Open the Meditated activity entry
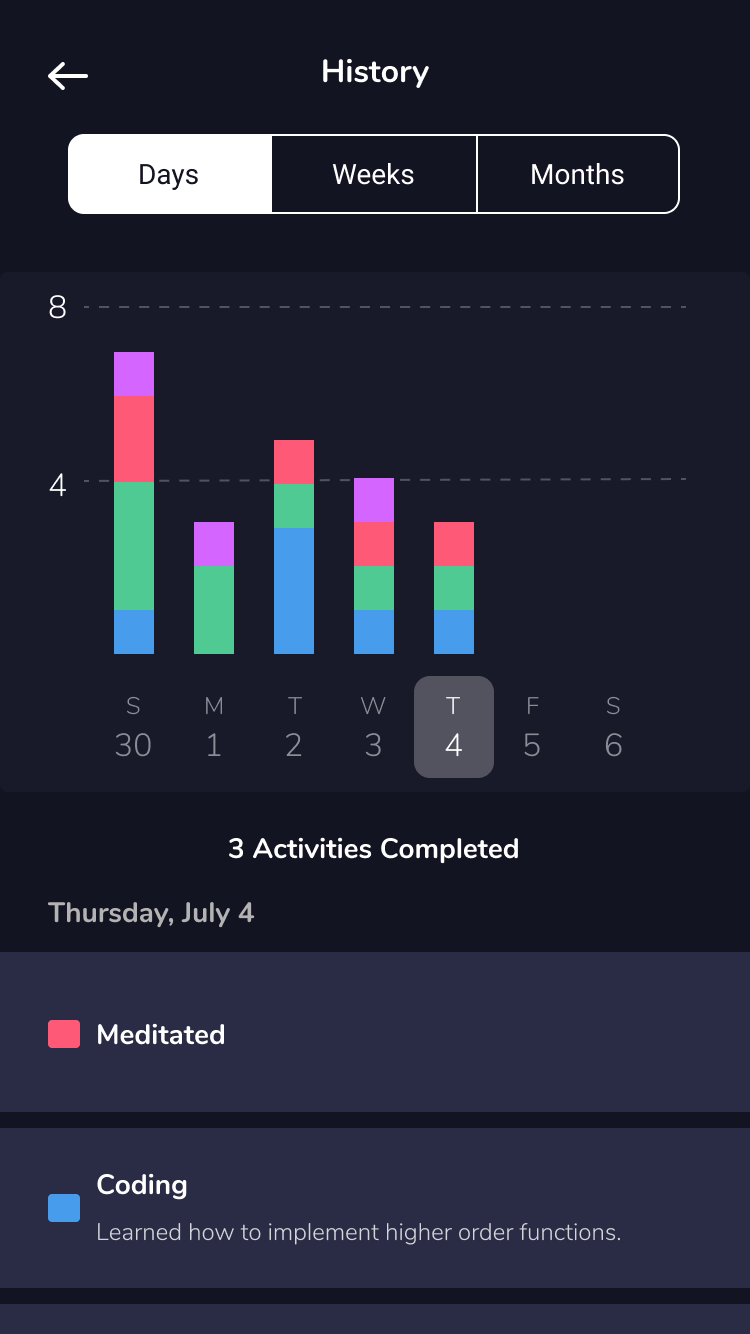 coord(375,1032)
